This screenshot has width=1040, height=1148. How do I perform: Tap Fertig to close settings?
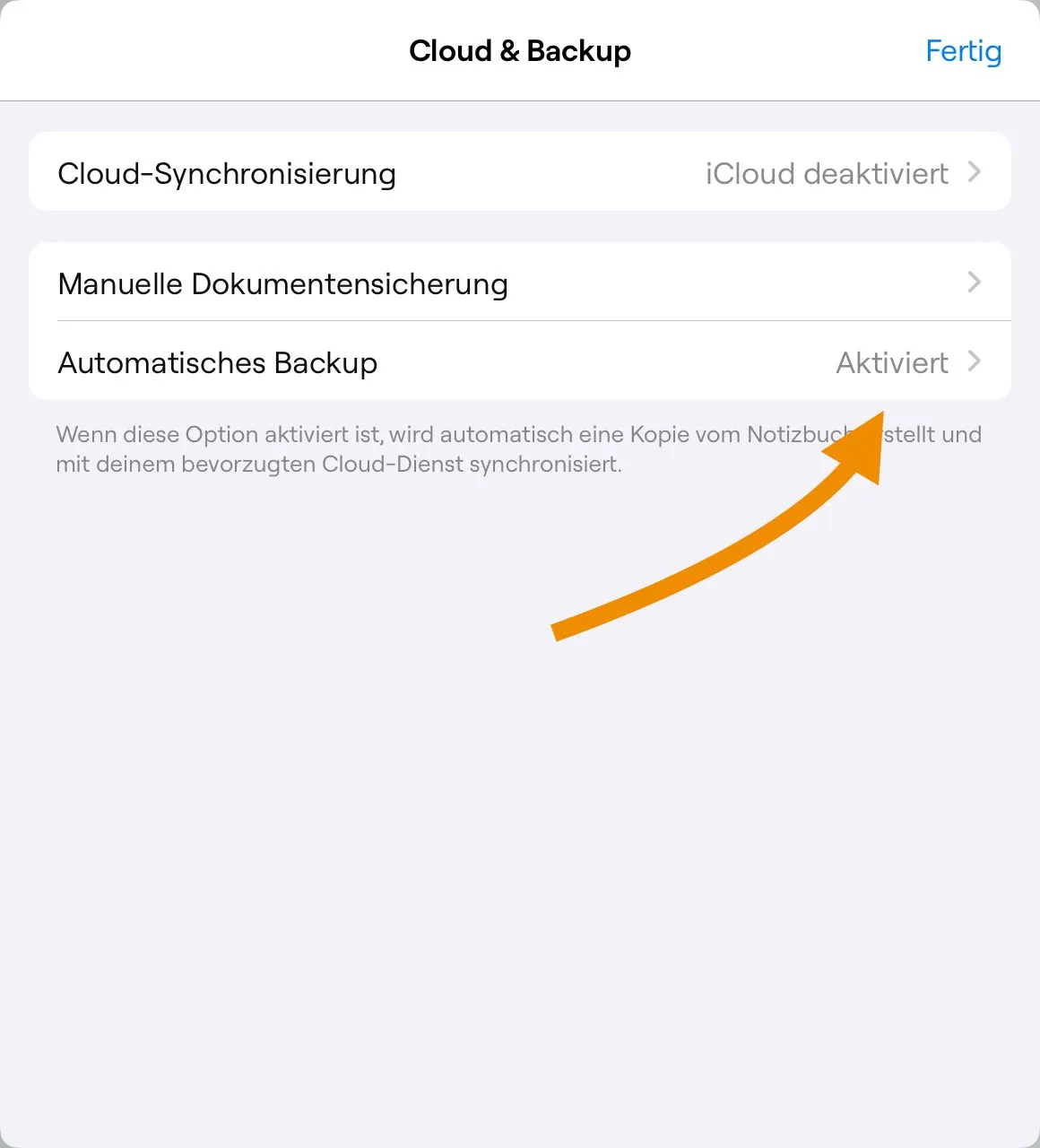pos(963,51)
